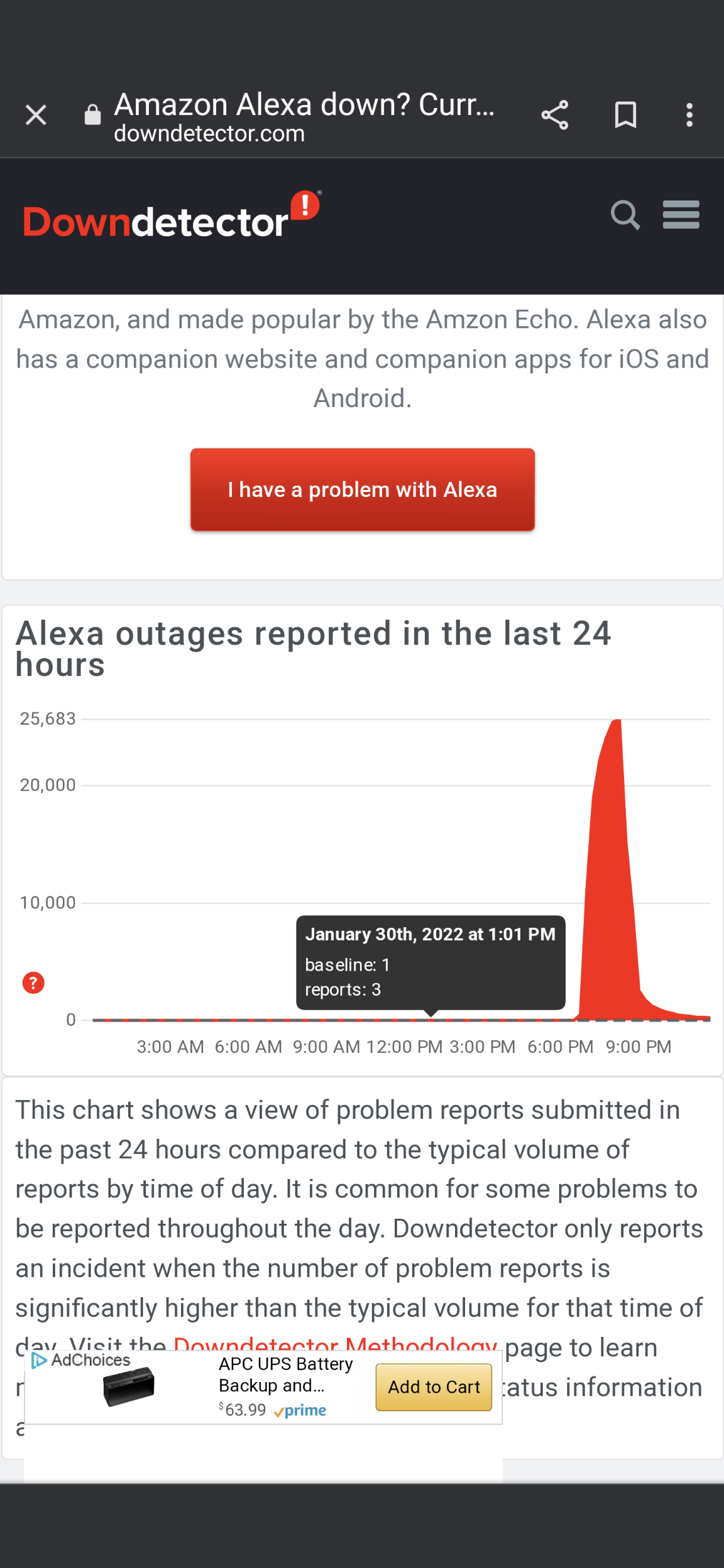724x1568 pixels.
Task: Bookmark the current page
Action: pyautogui.click(x=625, y=115)
